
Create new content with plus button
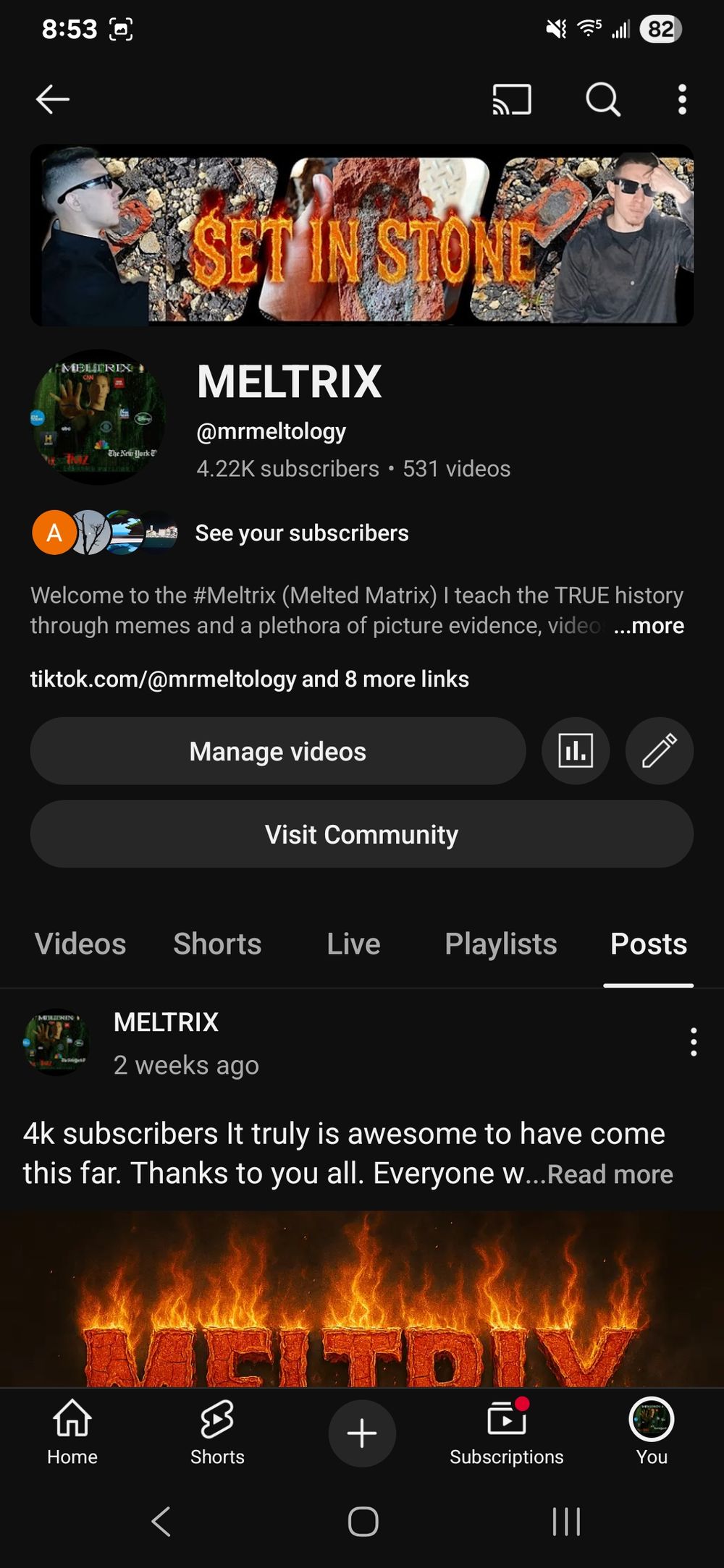tap(362, 1433)
